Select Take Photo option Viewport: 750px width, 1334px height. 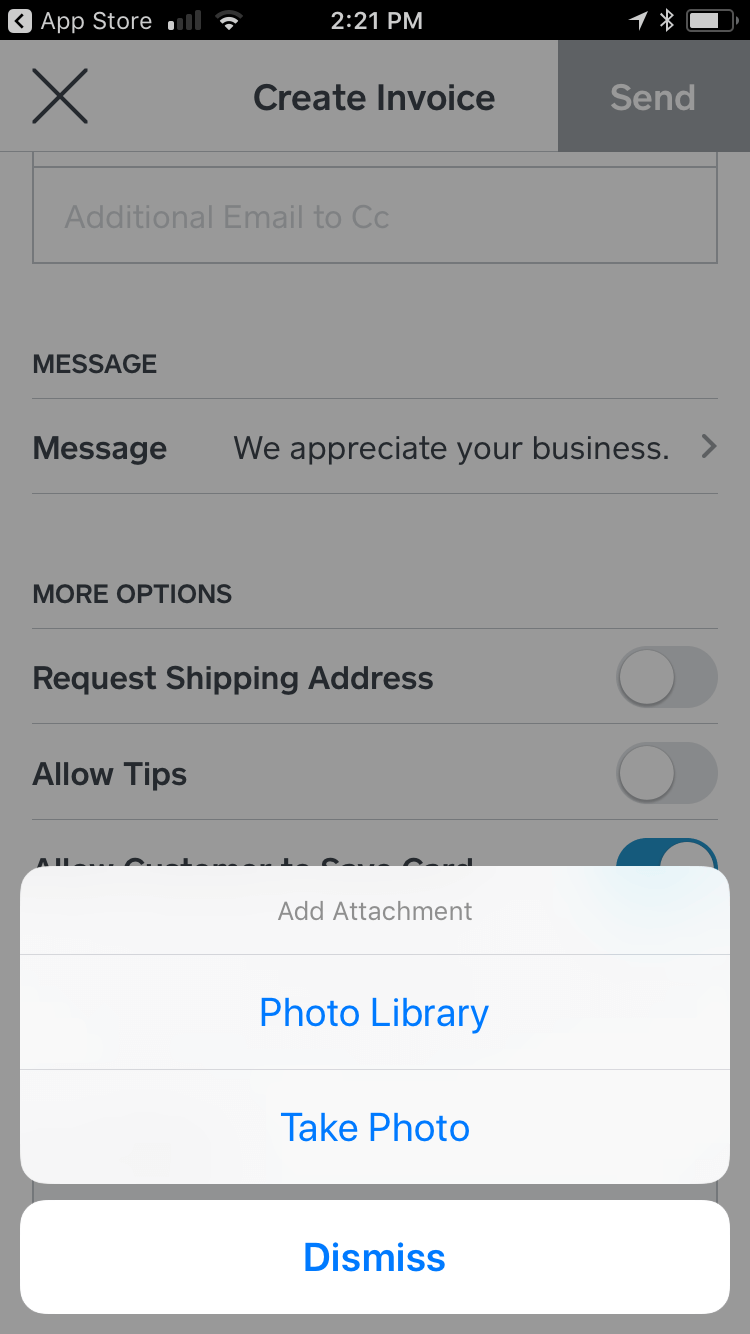375,1127
